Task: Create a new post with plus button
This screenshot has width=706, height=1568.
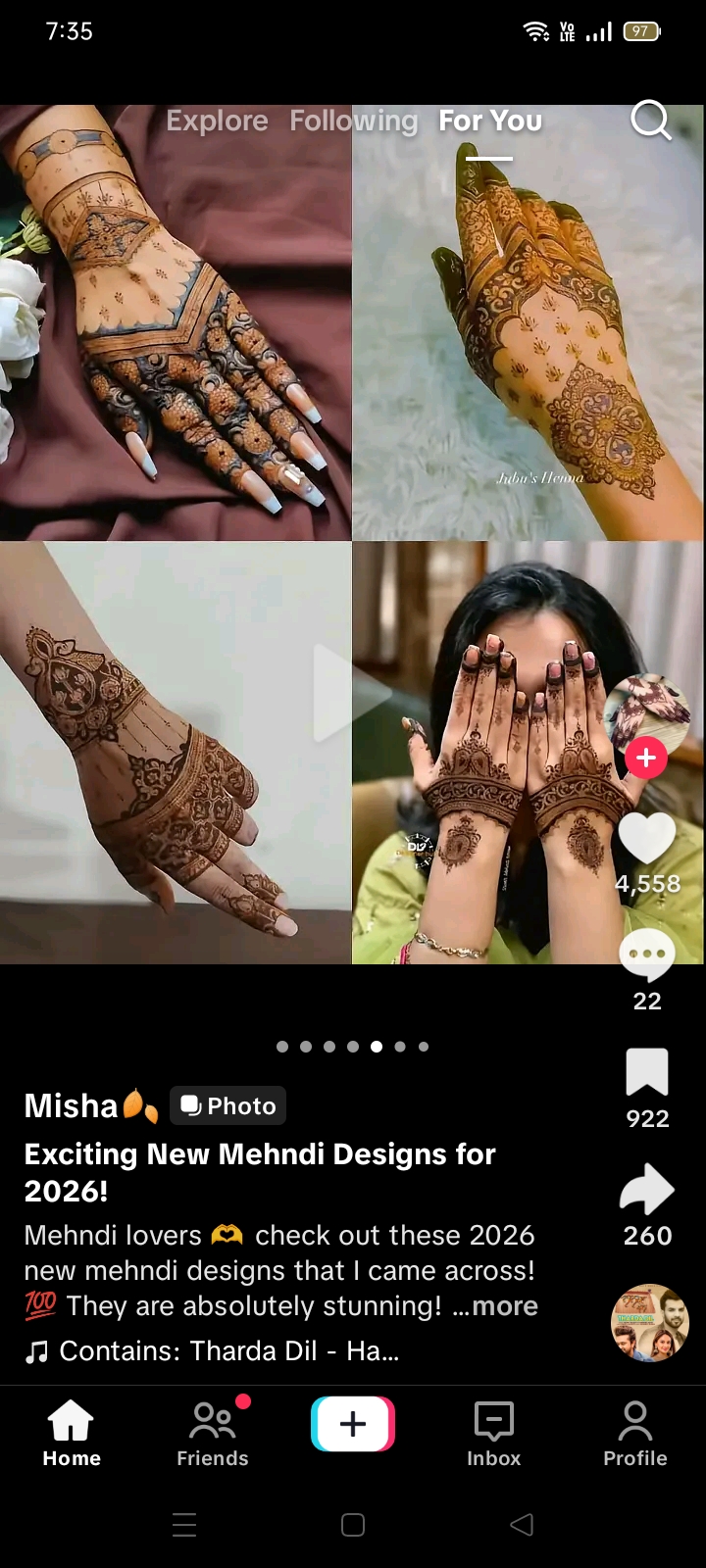Action: point(353,1424)
